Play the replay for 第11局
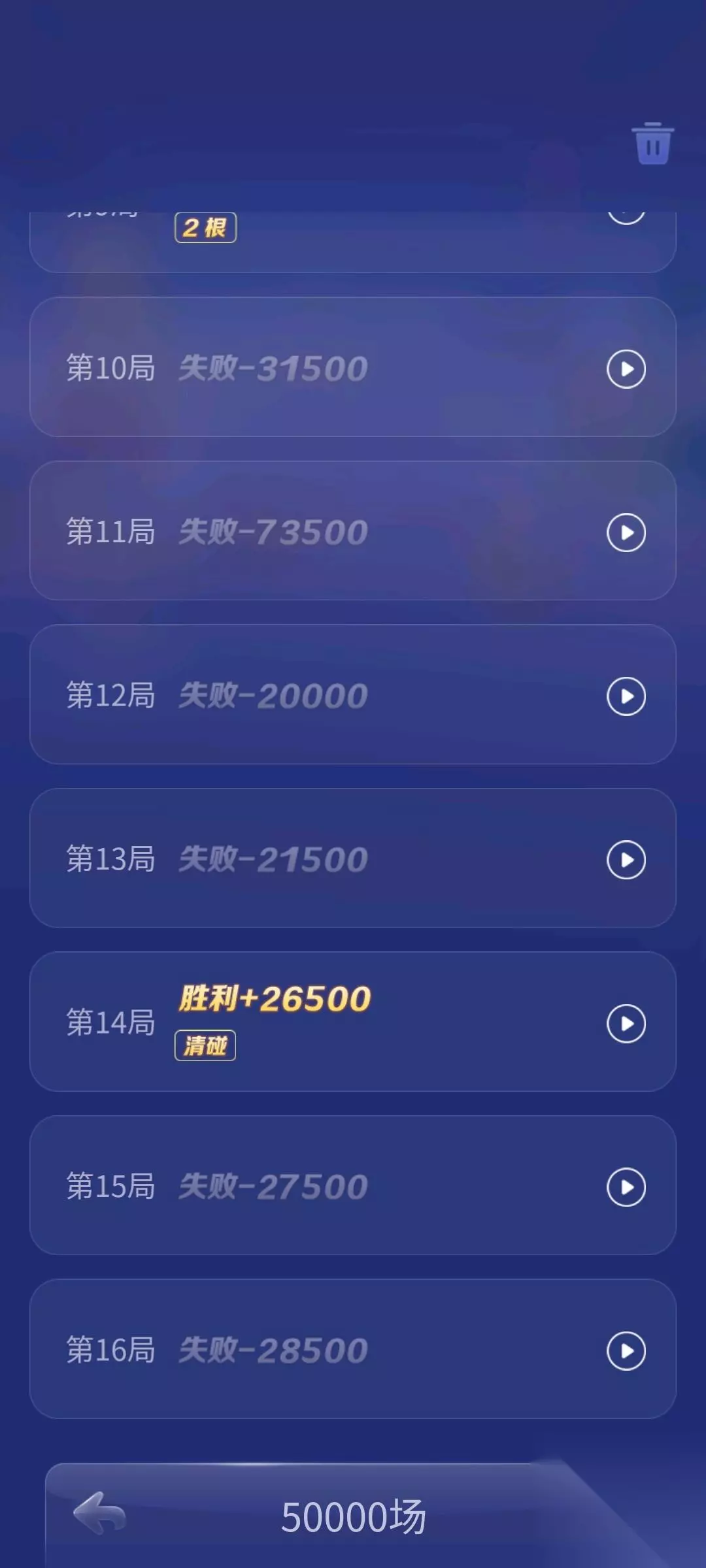 tap(626, 532)
